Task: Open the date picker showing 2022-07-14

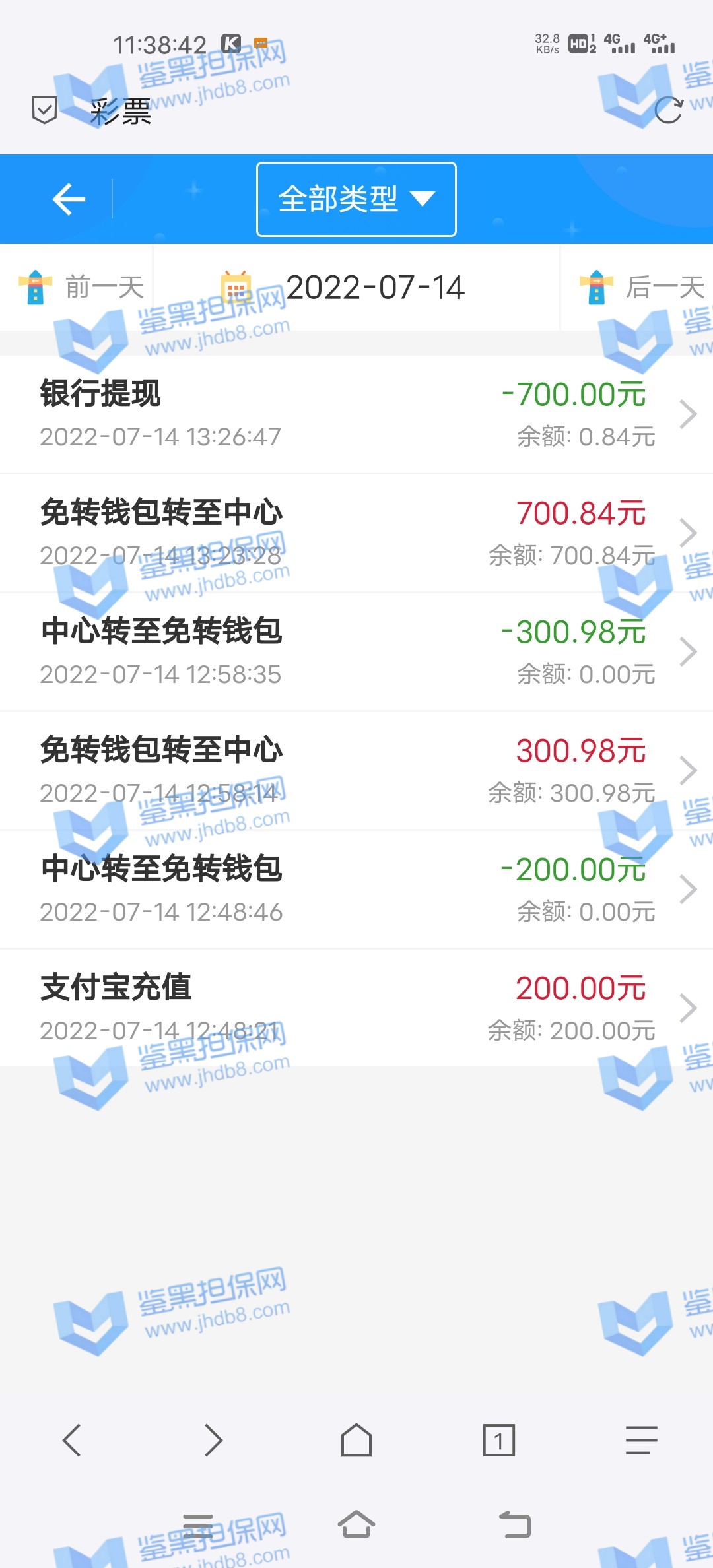Action: tap(356, 288)
